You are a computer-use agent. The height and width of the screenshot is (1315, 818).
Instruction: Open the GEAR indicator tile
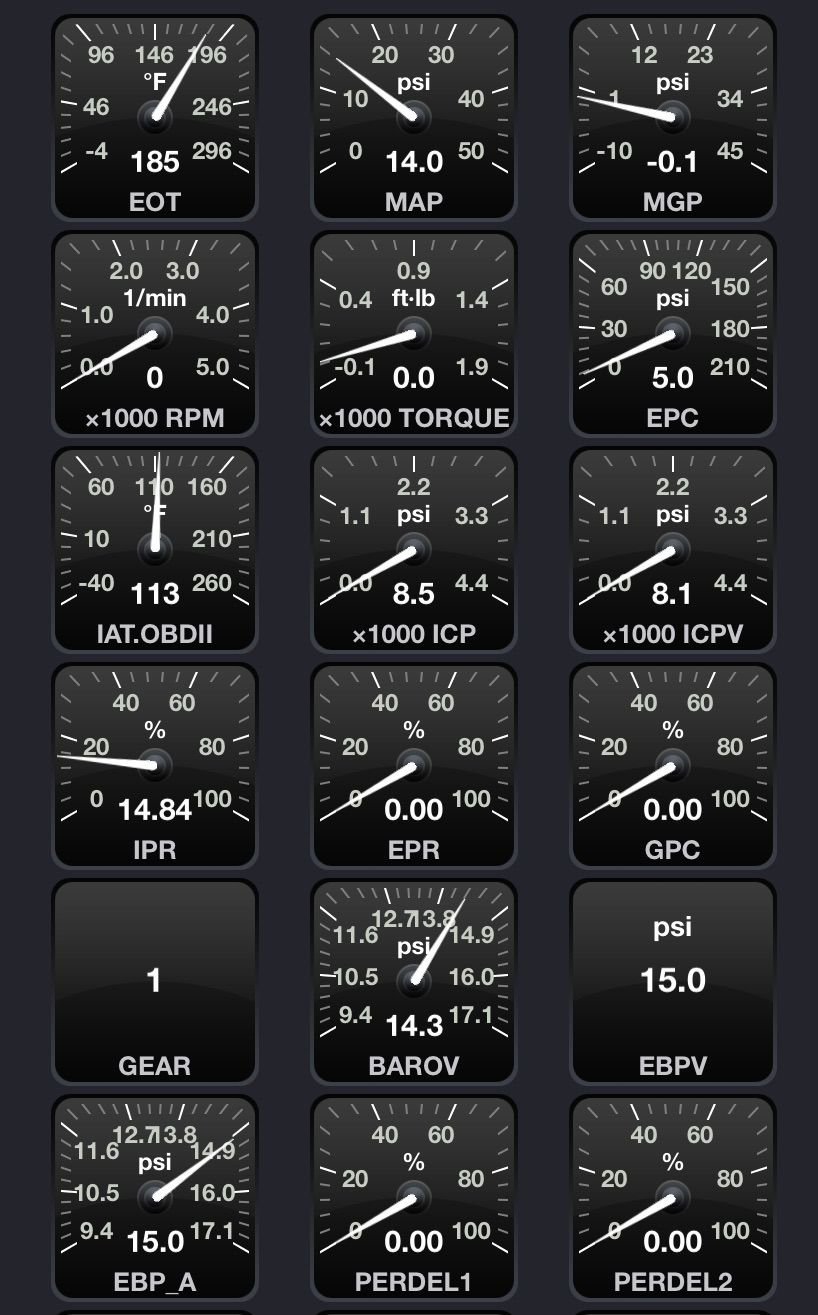[x=155, y=981]
